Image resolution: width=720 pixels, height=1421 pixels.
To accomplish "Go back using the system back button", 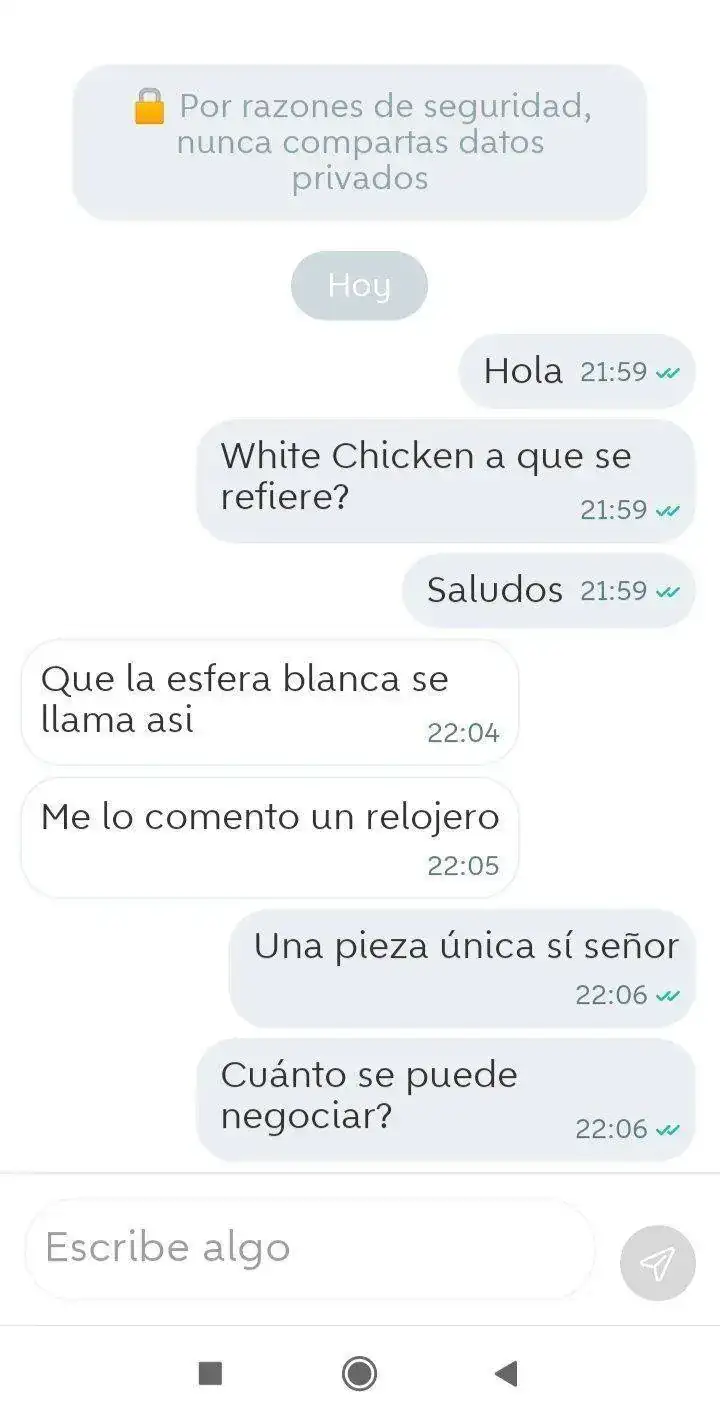I will 506,1373.
